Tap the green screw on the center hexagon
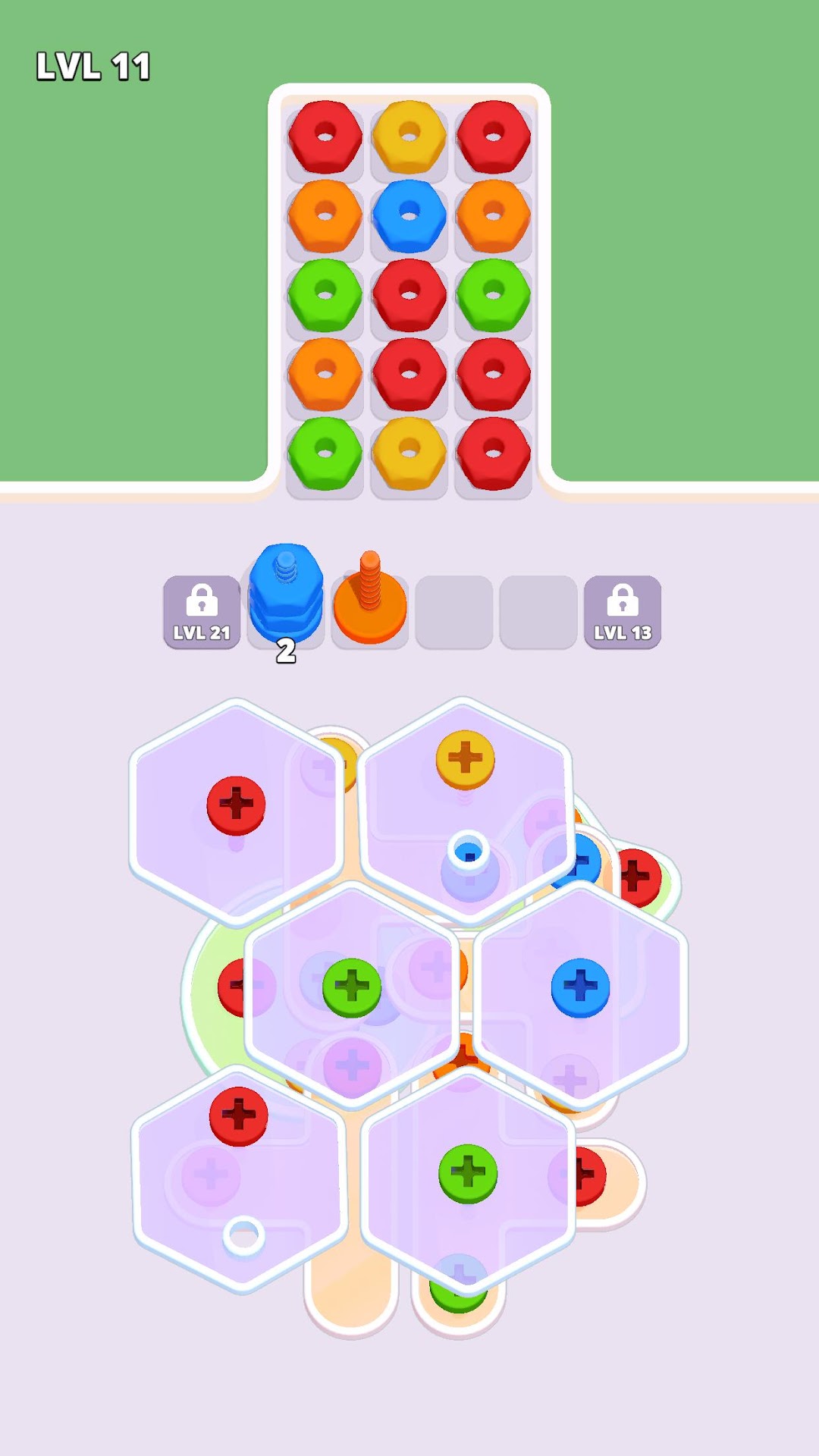The image size is (819, 1456). click(351, 987)
